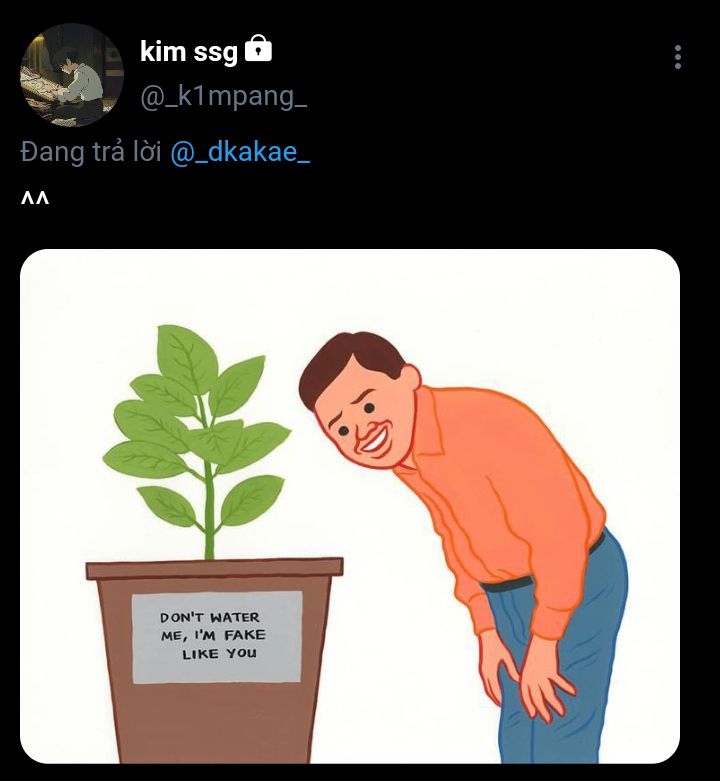Open the tweet's overflow menu
The width and height of the screenshot is (720, 781).
tap(678, 57)
